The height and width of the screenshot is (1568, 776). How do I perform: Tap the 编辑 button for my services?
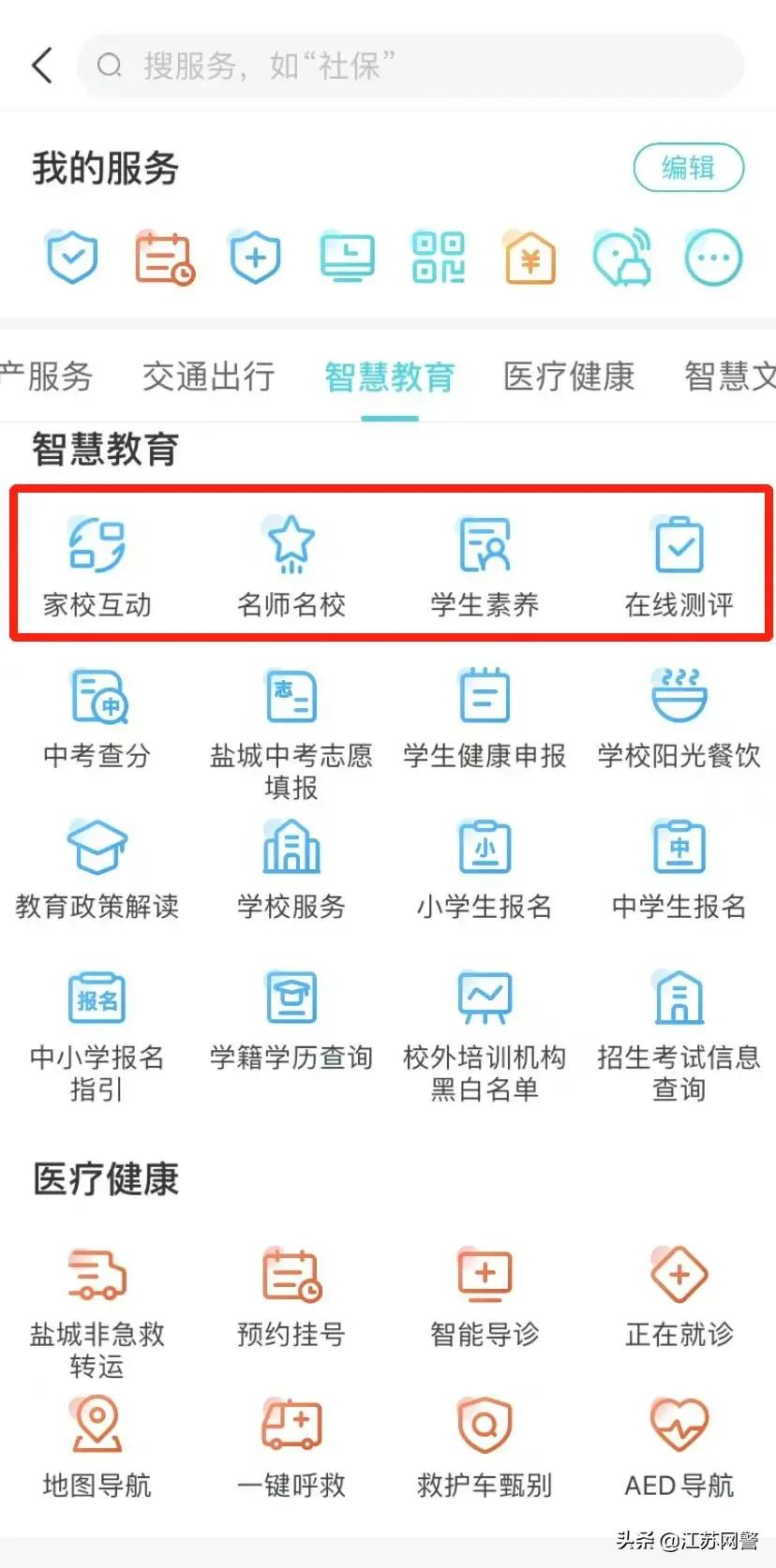pos(688,169)
